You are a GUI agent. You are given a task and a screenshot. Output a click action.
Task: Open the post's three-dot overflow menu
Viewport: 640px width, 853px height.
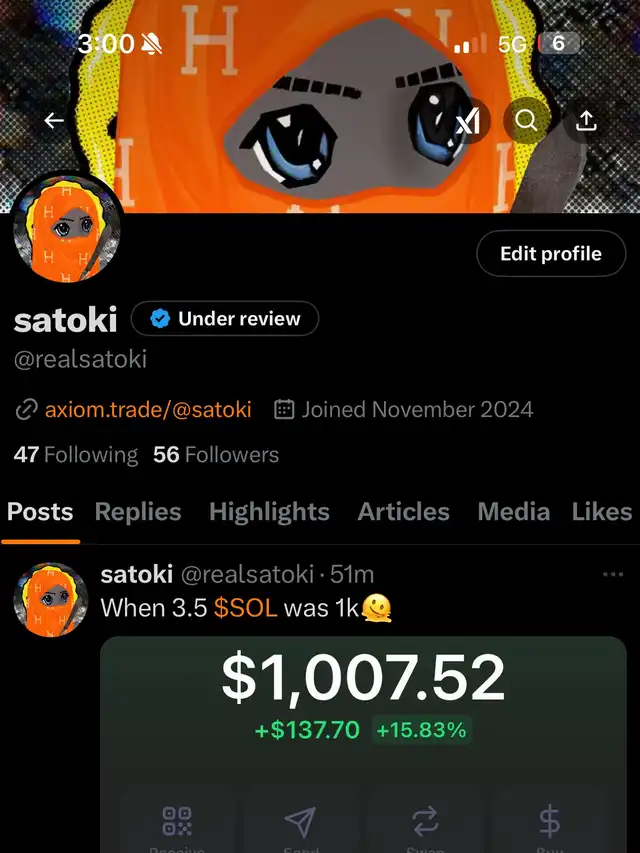[x=613, y=574]
